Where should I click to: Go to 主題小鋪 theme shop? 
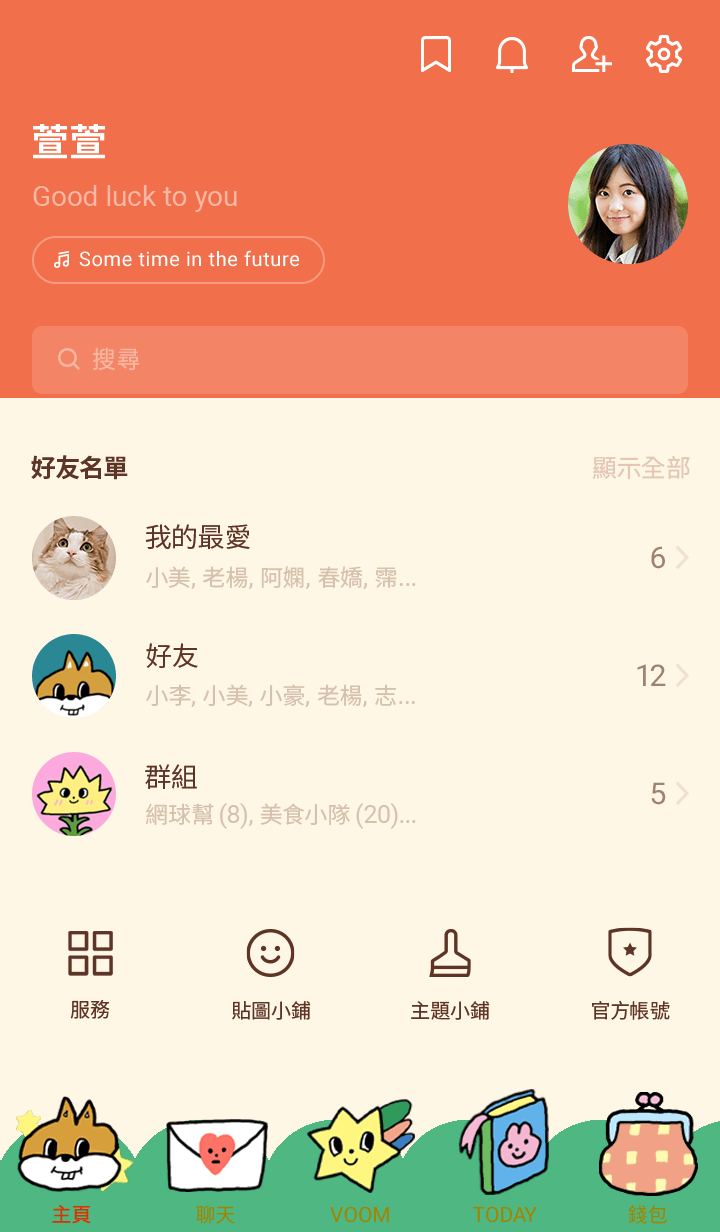coord(450,972)
